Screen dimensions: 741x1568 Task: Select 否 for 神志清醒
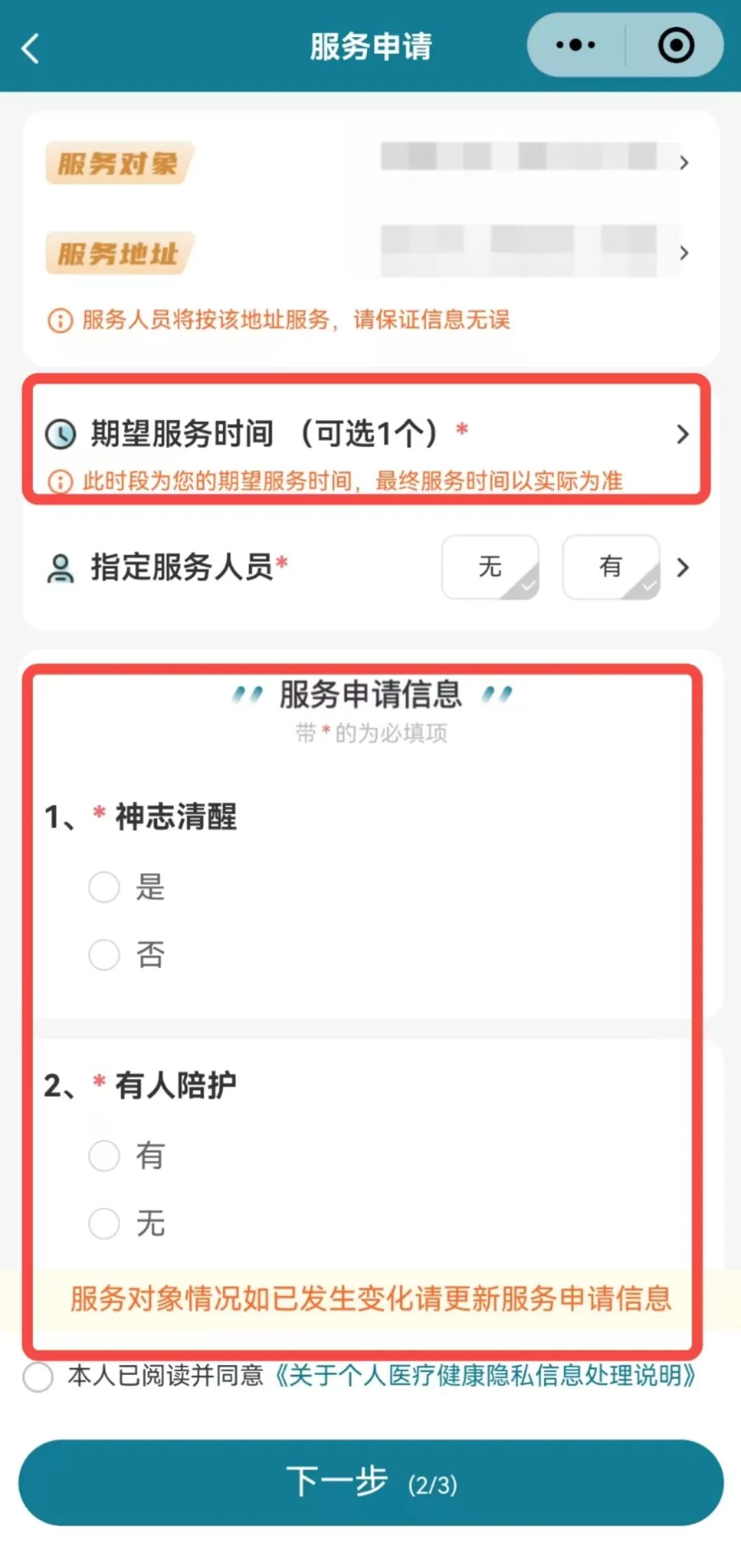click(x=104, y=955)
